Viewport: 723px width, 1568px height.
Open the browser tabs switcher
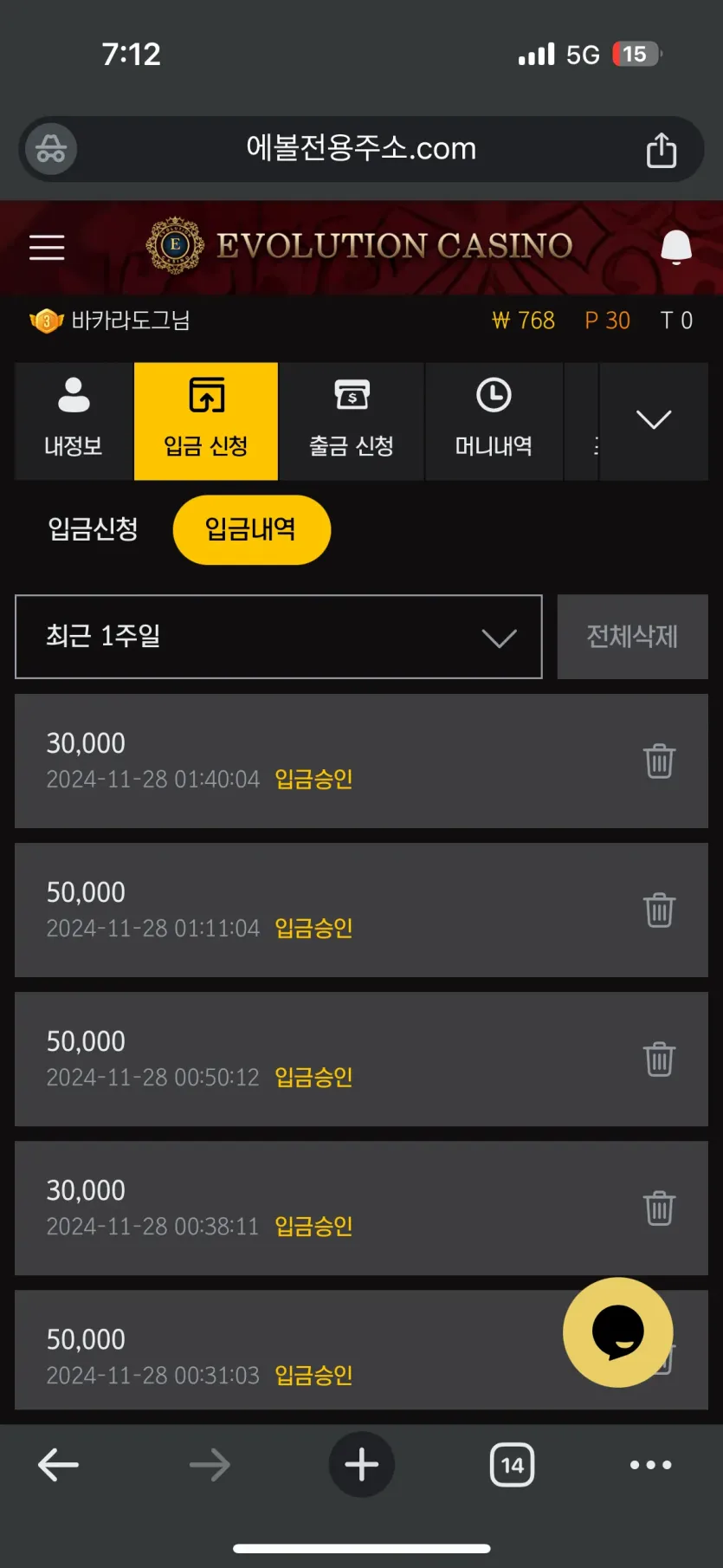tap(512, 1465)
